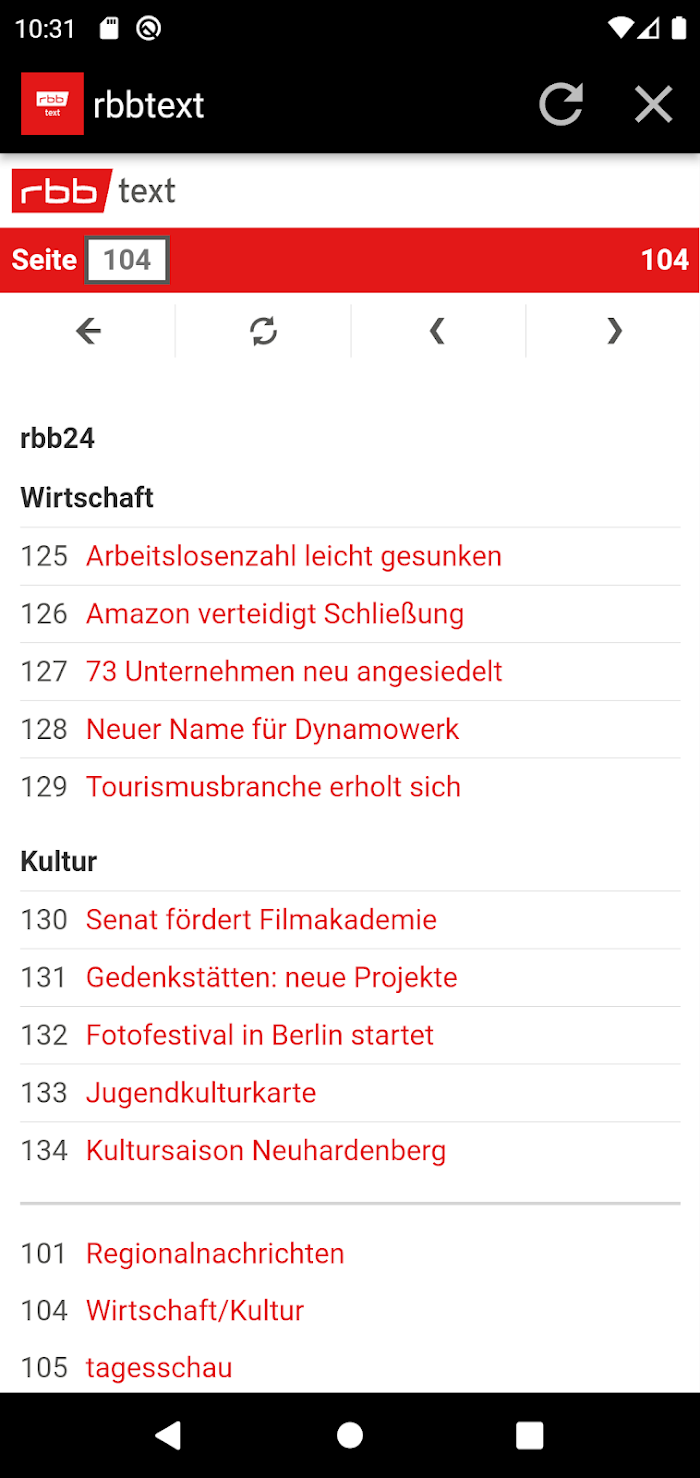
Task: Tap the system home button
Action: (x=350, y=1436)
